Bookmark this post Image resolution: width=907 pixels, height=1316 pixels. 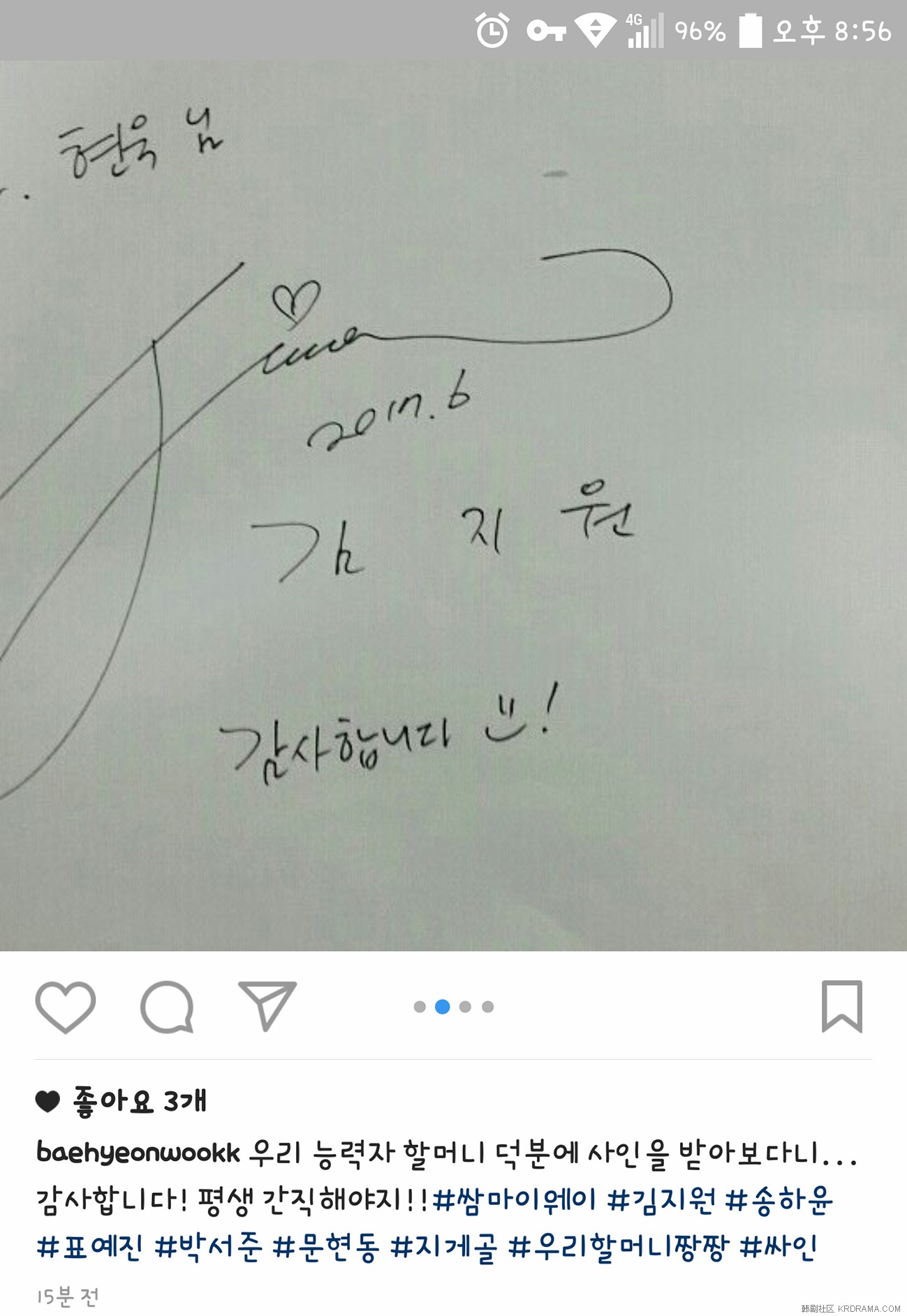841,1006
